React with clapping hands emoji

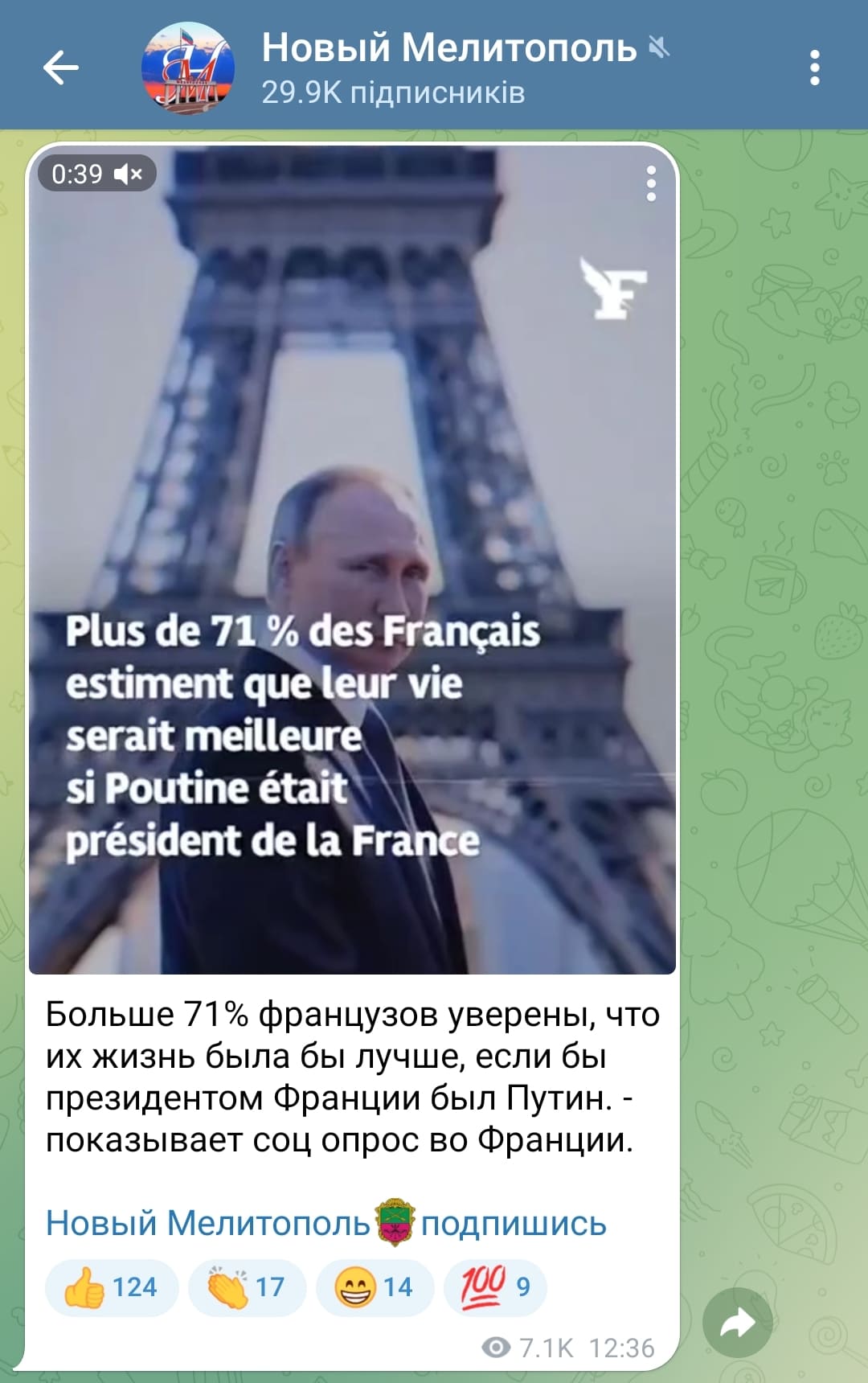coord(247,1287)
